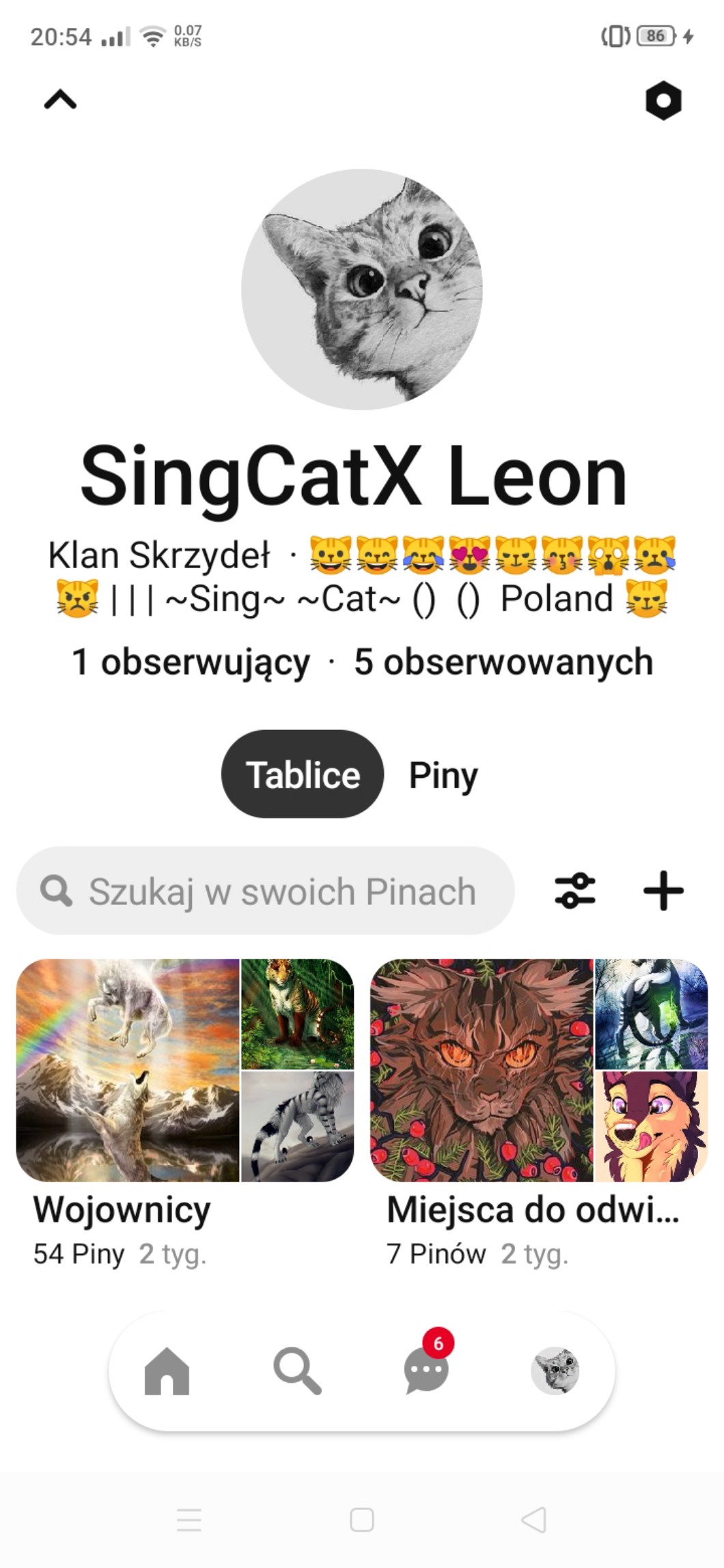Open board sorting and filter options
Image resolution: width=724 pixels, height=1568 pixels.
click(x=575, y=891)
